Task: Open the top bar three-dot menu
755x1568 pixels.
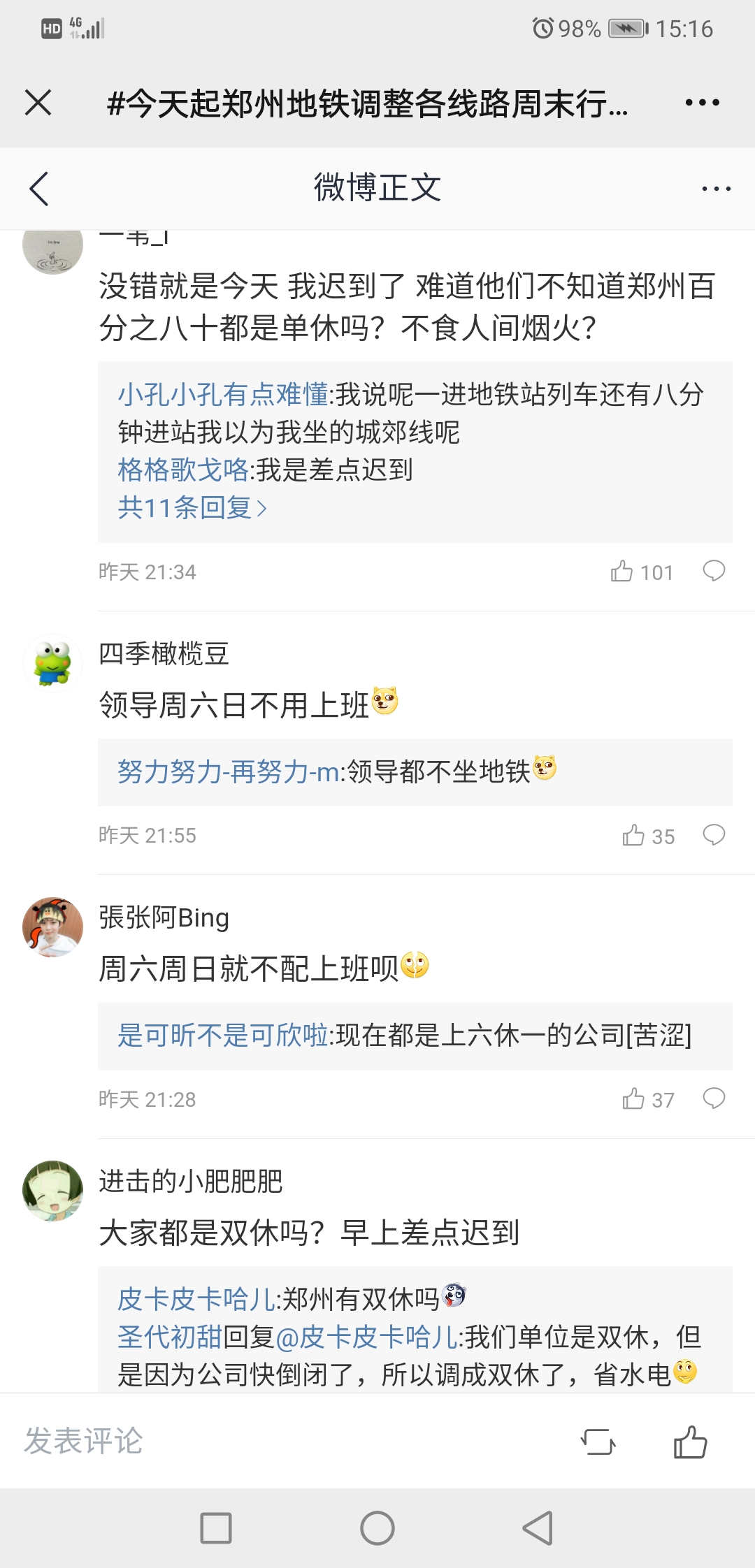Action: [702, 103]
